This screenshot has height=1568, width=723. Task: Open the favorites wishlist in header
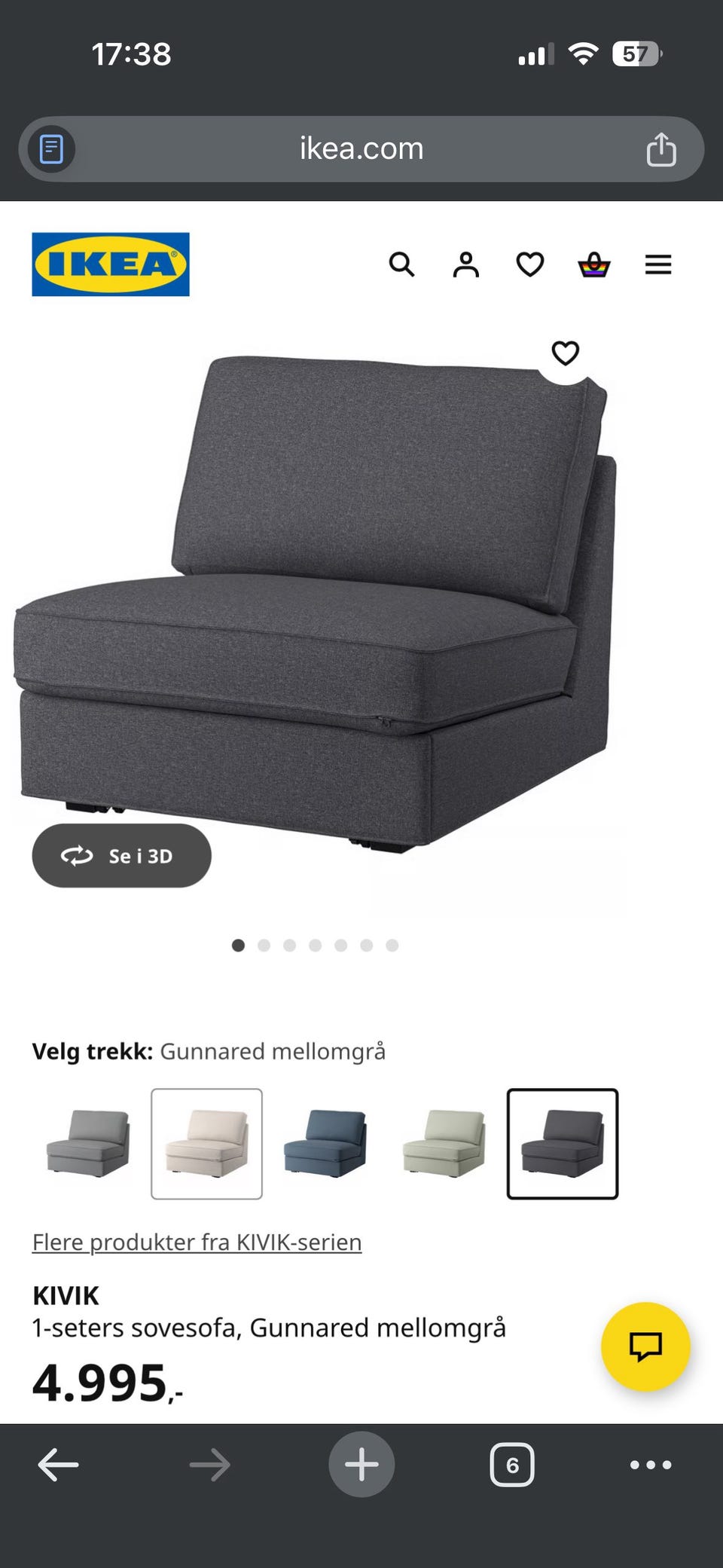(x=529, y=264)
